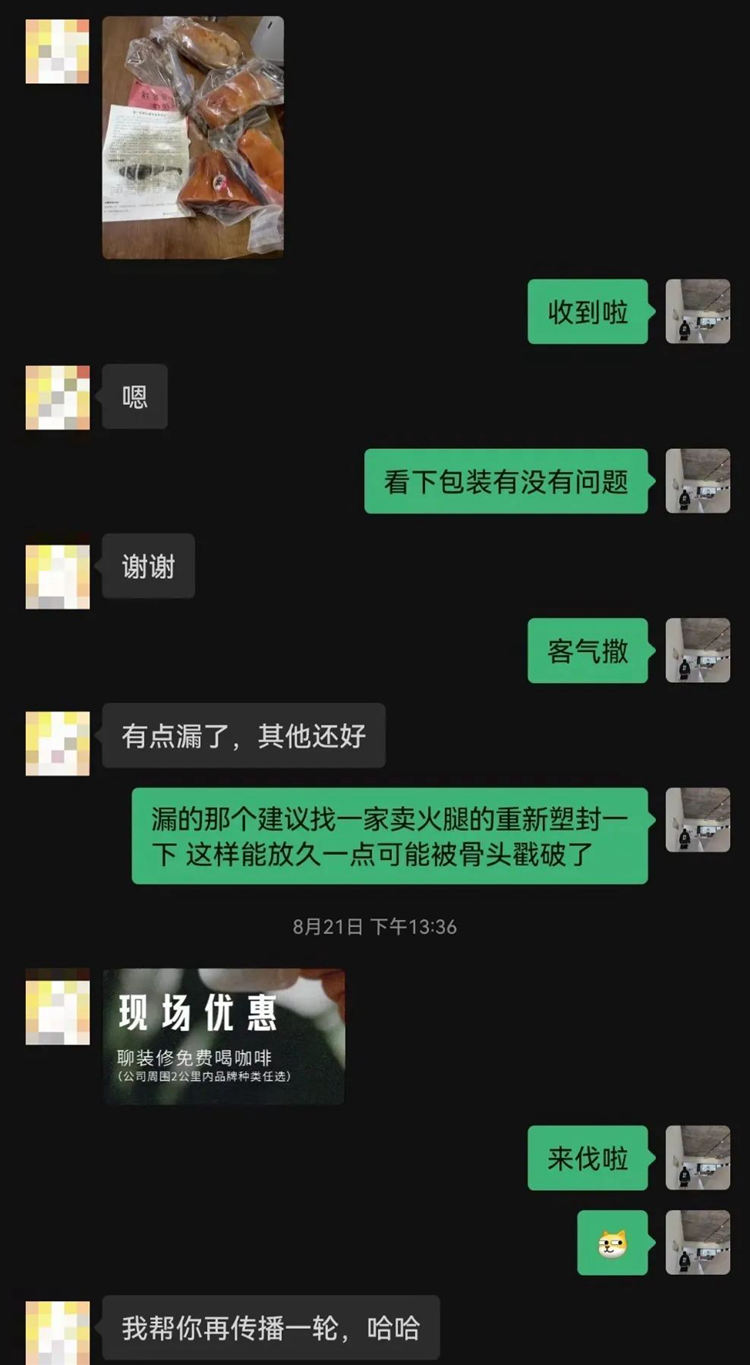The image size is (750, 1365).
Task: Open the food package photo message
Action: tap(193, 138)
